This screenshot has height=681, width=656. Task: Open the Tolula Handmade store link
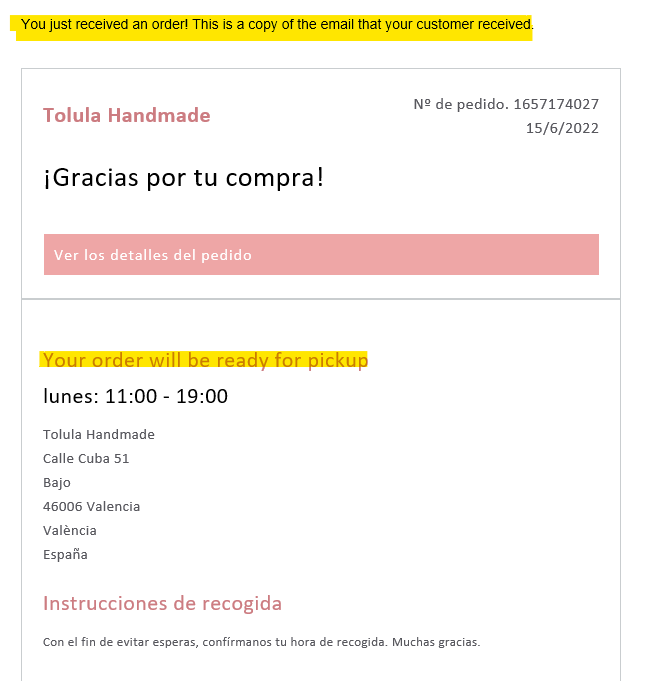127,115
